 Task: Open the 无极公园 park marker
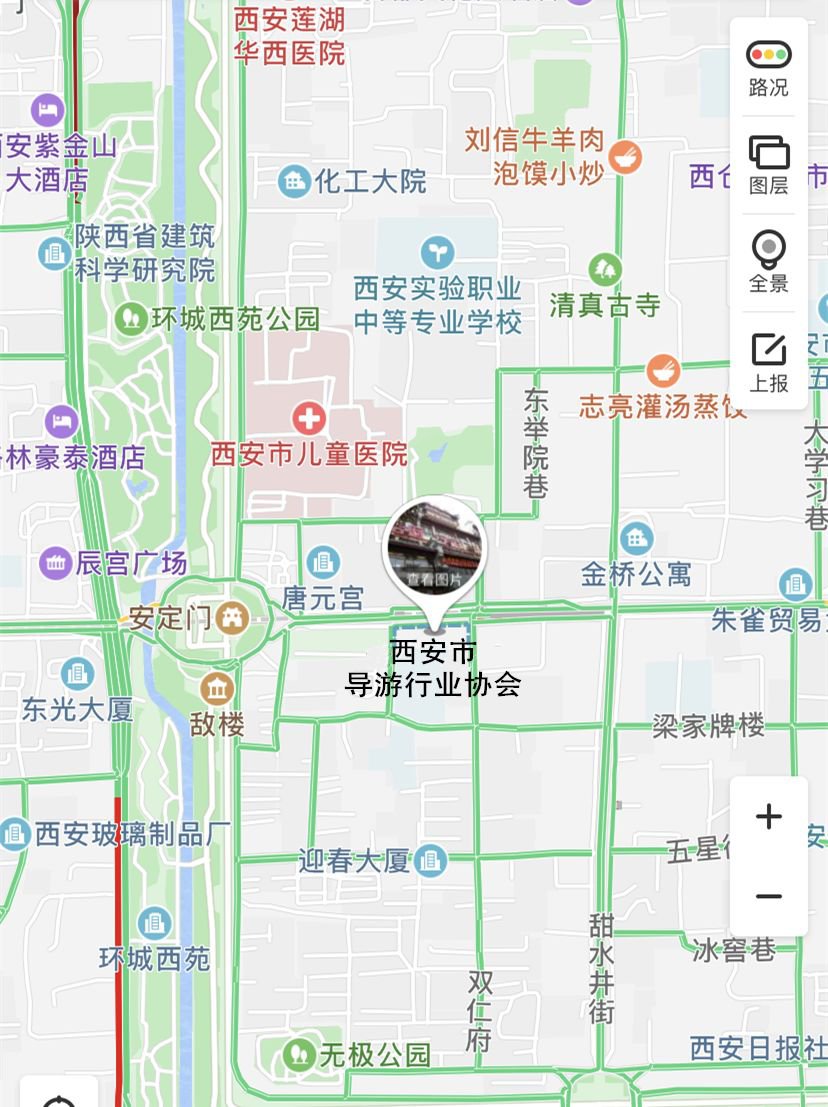[x=297, y=1053]
